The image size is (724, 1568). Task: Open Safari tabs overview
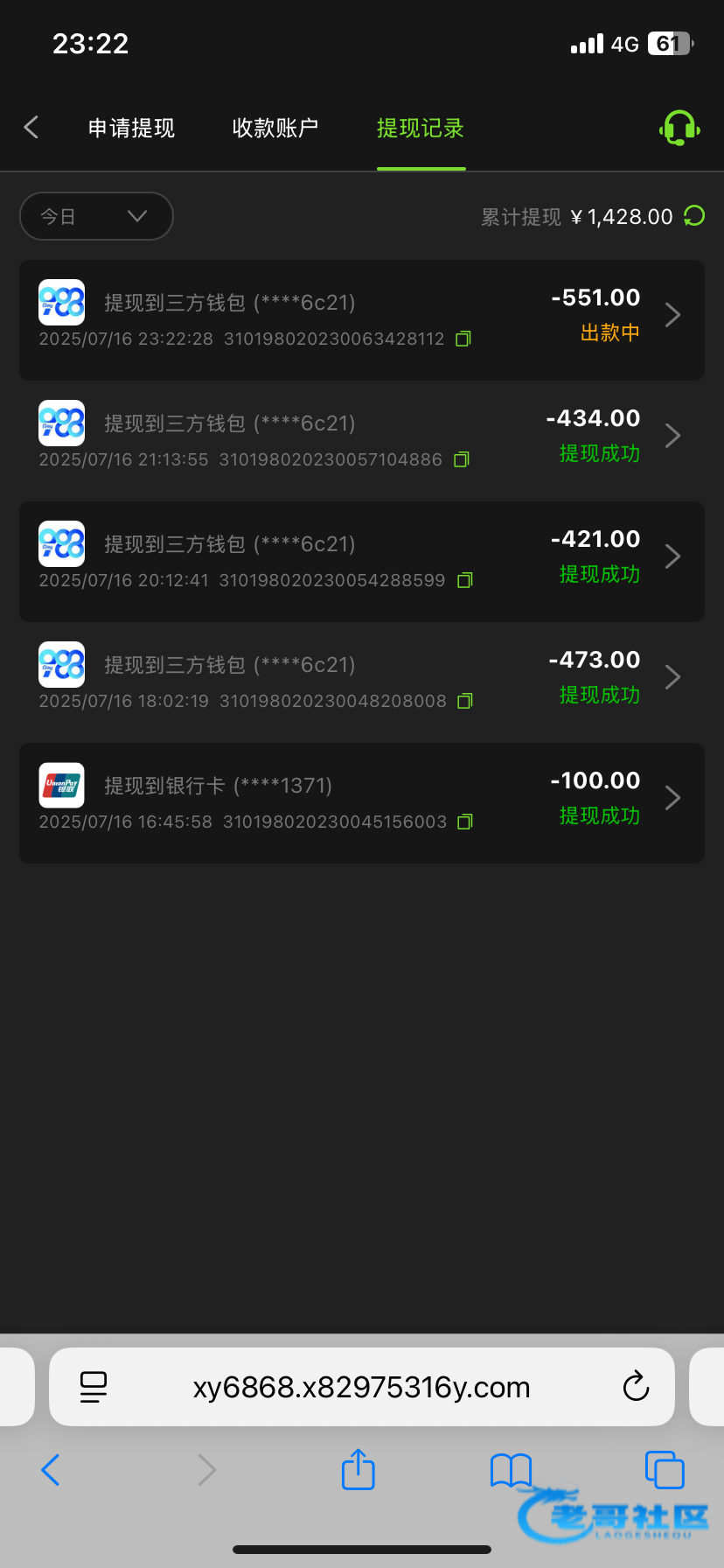coord(665,1469)
